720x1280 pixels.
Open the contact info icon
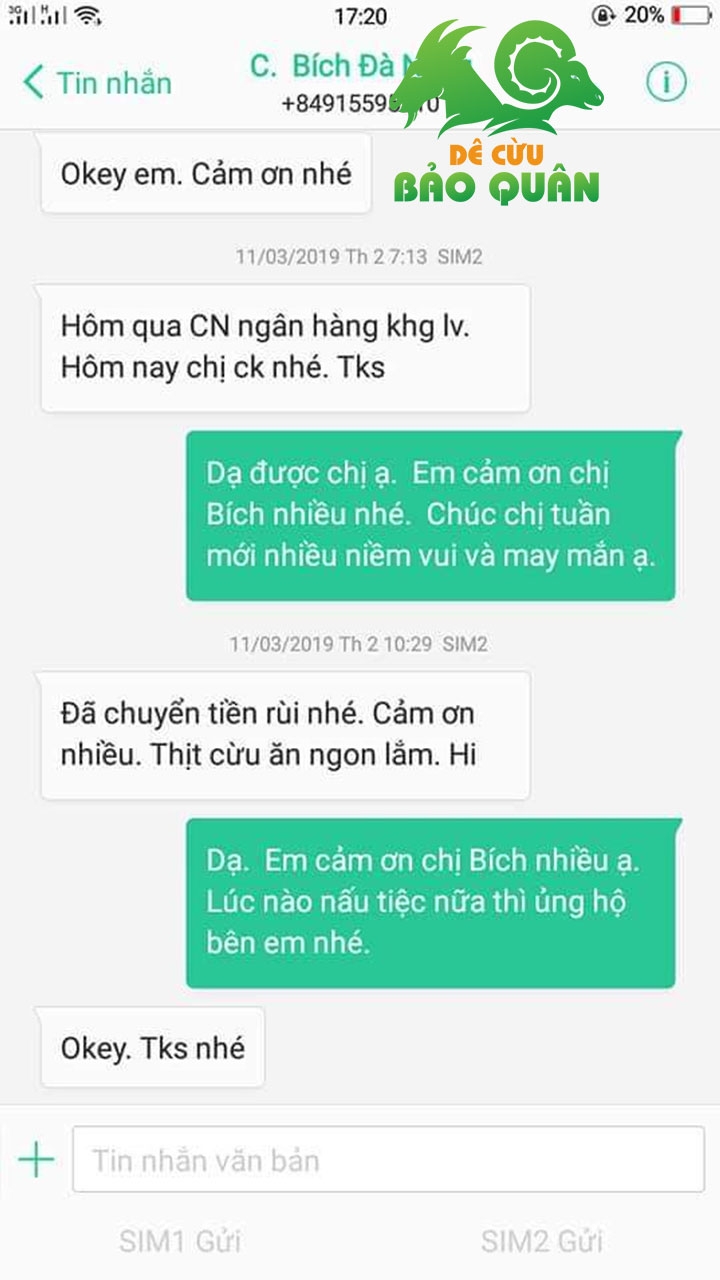(666, 82)
